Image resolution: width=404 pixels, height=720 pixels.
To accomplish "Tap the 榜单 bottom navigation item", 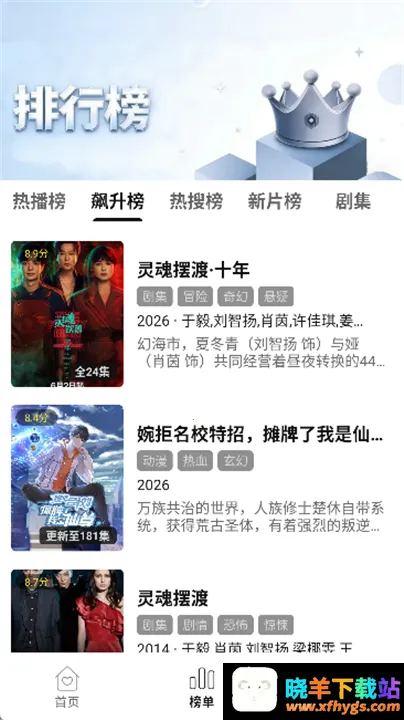I will (202, 687).
